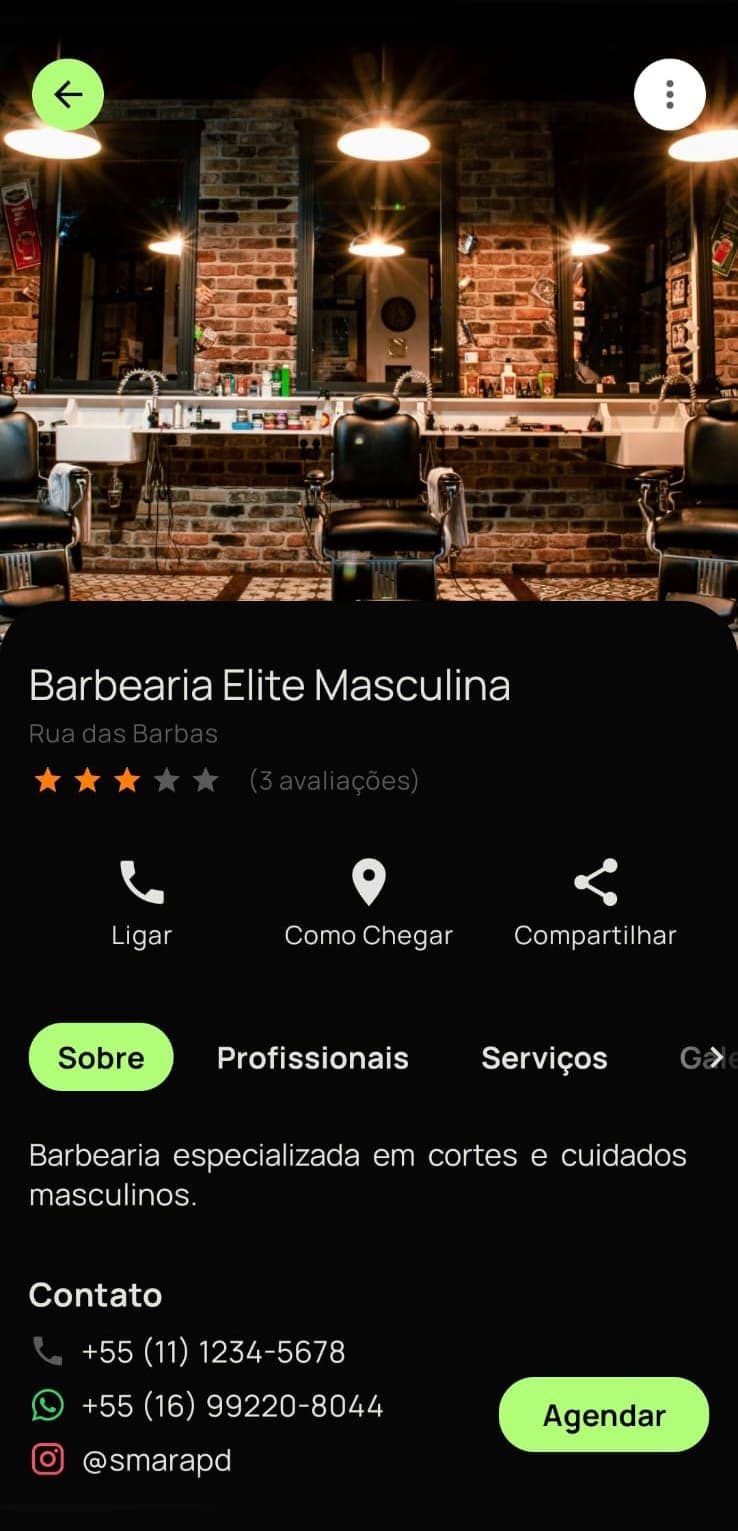The width and height of the screenshot is (738, 1531).
Task: Open the three-dot options menu
Action: click(x=670, y=94)
